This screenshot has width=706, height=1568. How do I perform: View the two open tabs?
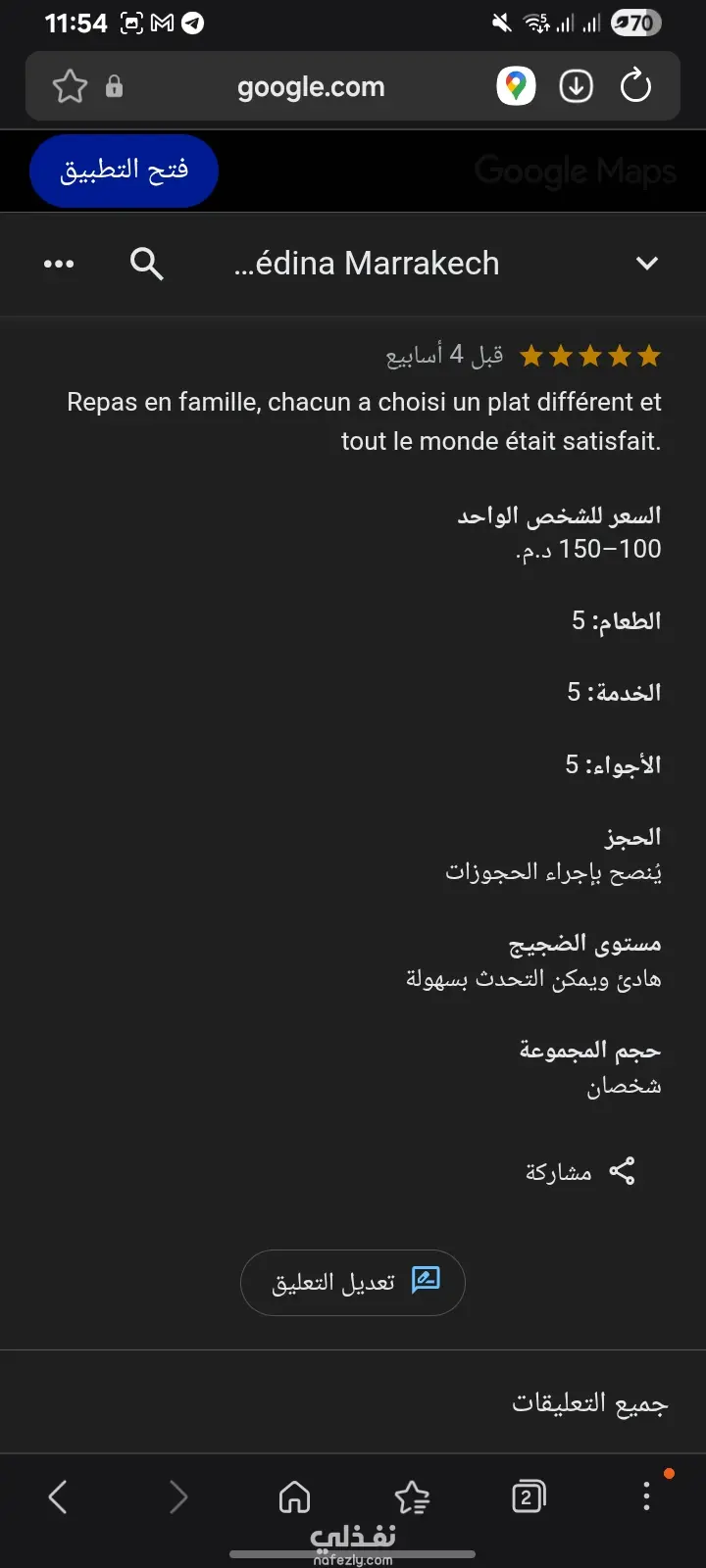[x=529, y=1496]
